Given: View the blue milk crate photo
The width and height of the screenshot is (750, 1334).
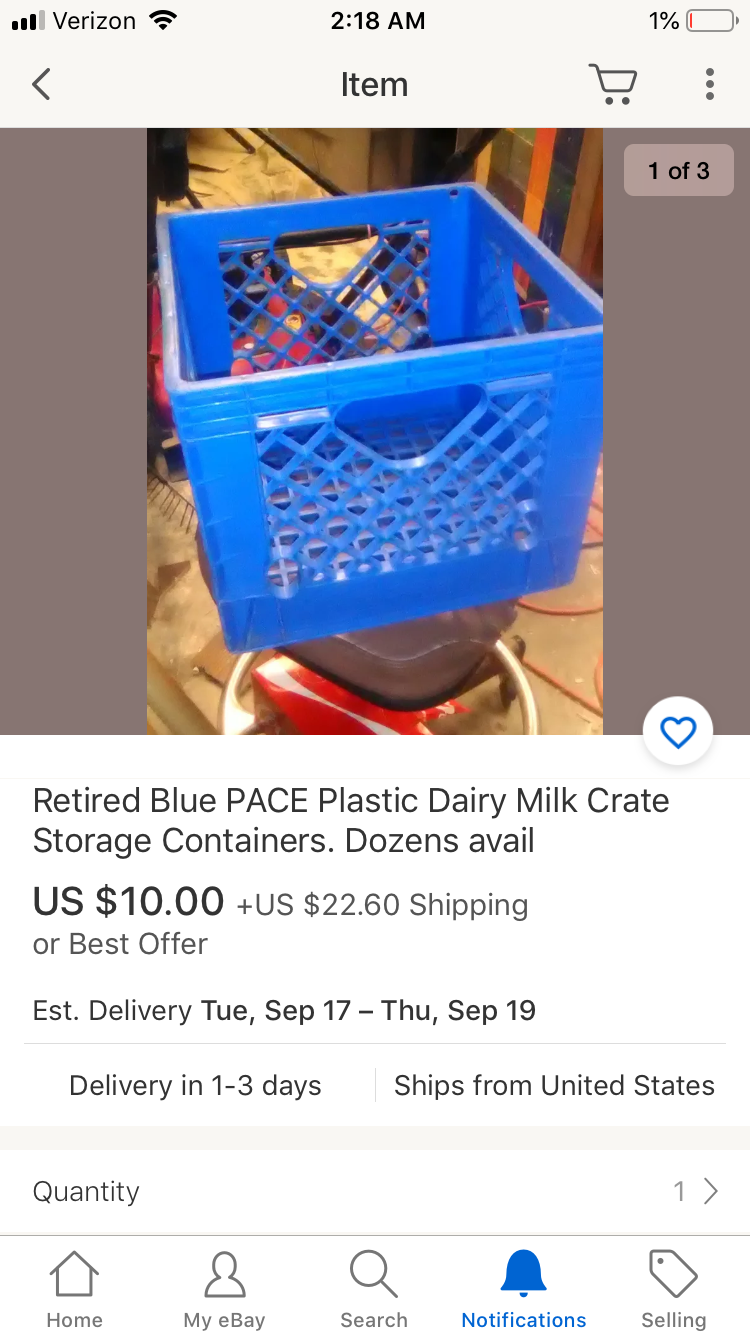Looking at the screenshot, I should (x=375, y=430).
